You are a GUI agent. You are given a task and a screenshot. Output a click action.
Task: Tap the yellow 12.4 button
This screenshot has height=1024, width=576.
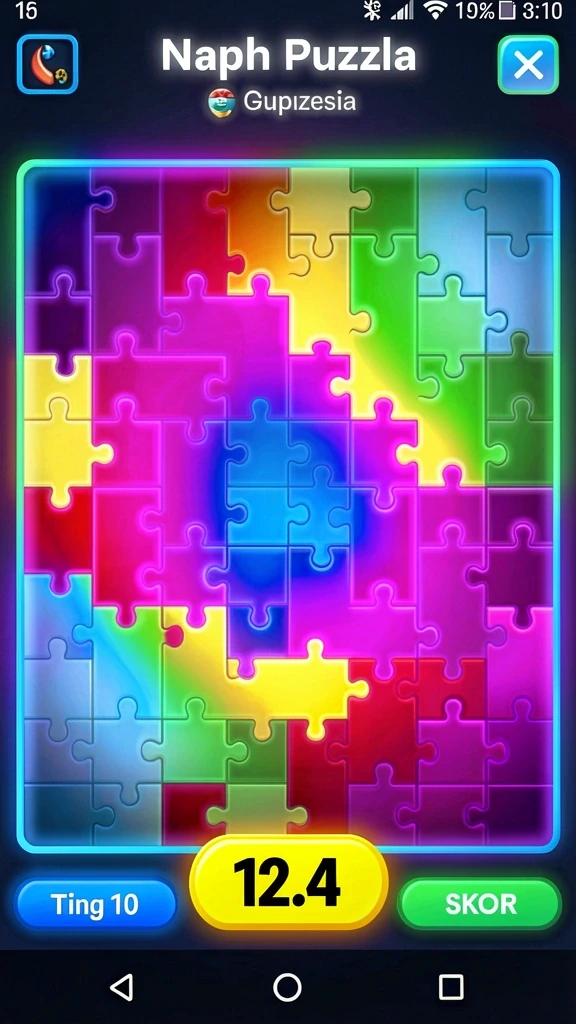coord(288,883)
